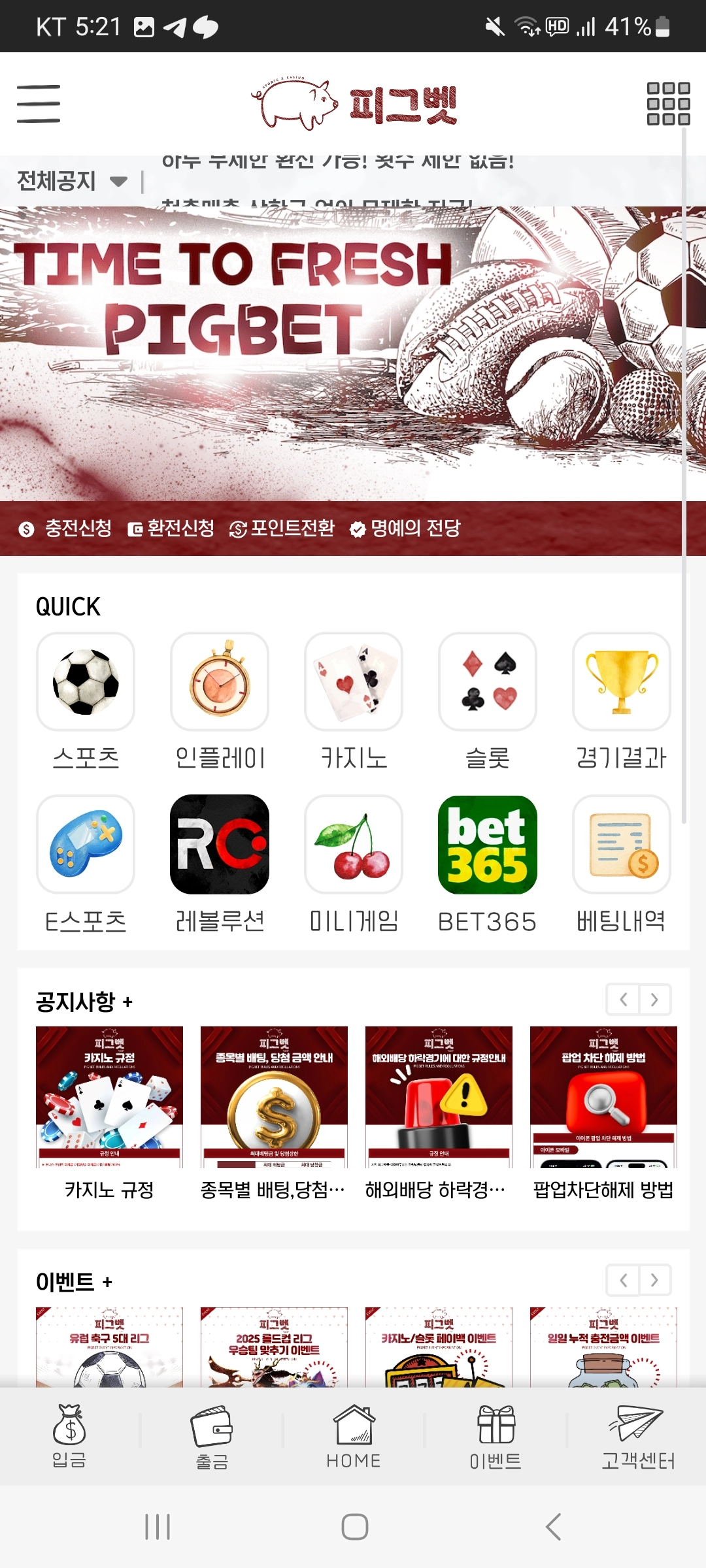This screenshot has width=706, height=1568.
Task: Open the 고객센터 support tab
Action: tap(638, 1436)
